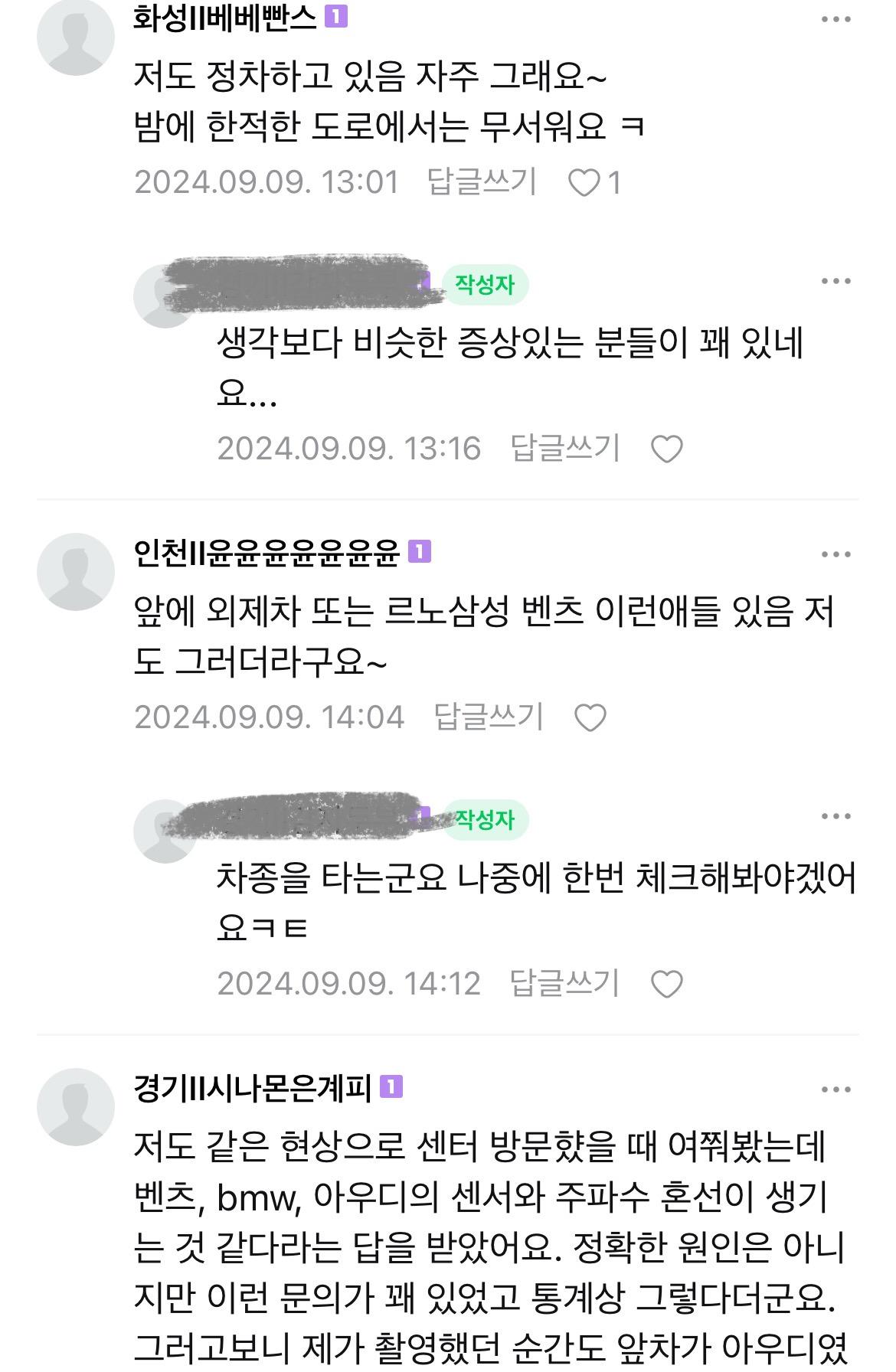Open more options on the 13:16 reply
The image size is (896, 1372).
pyautogui.click(x=836, y=282)
